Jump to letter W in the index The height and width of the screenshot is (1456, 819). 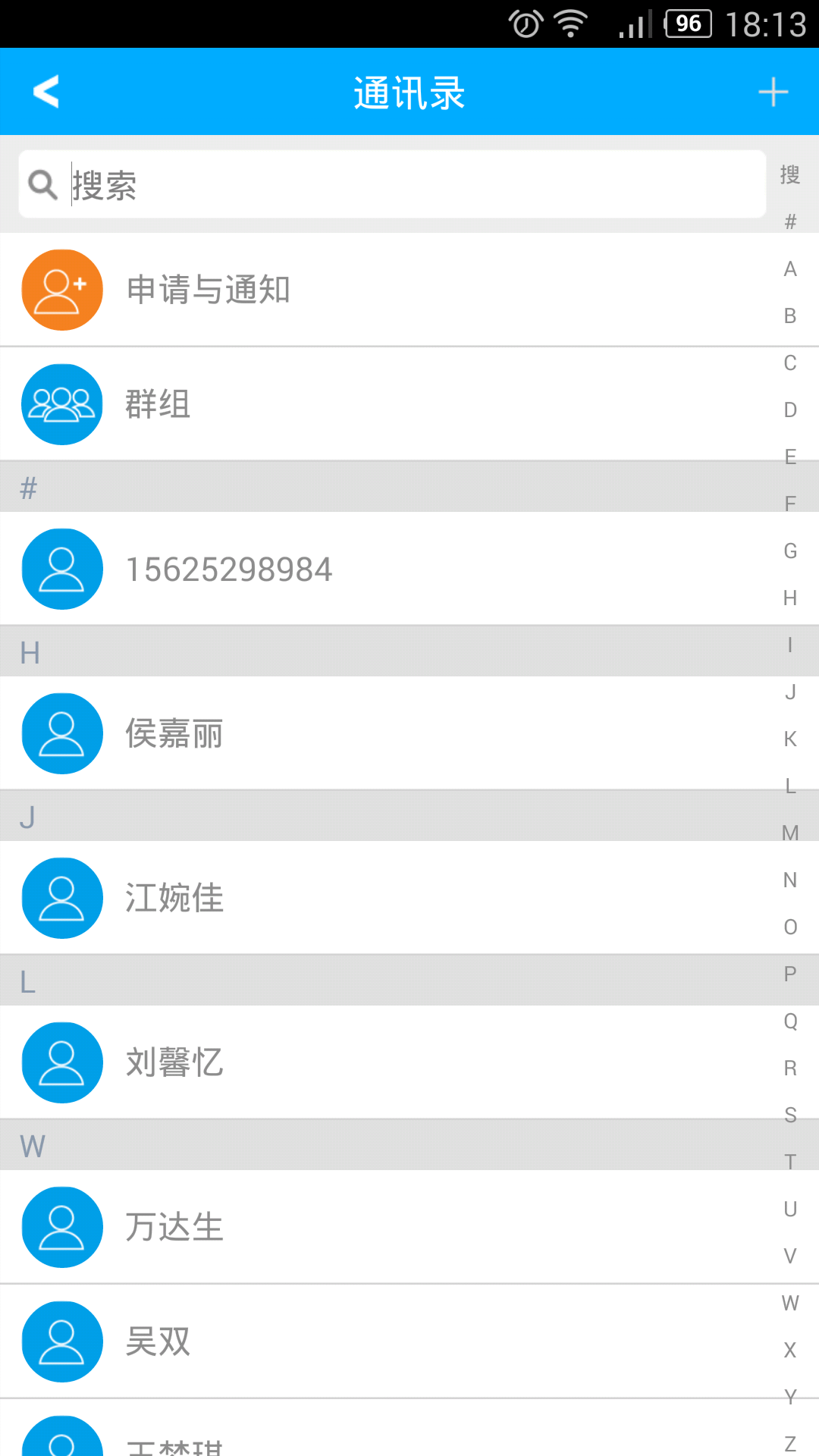pyautogui.click(x=789, y=1303)
